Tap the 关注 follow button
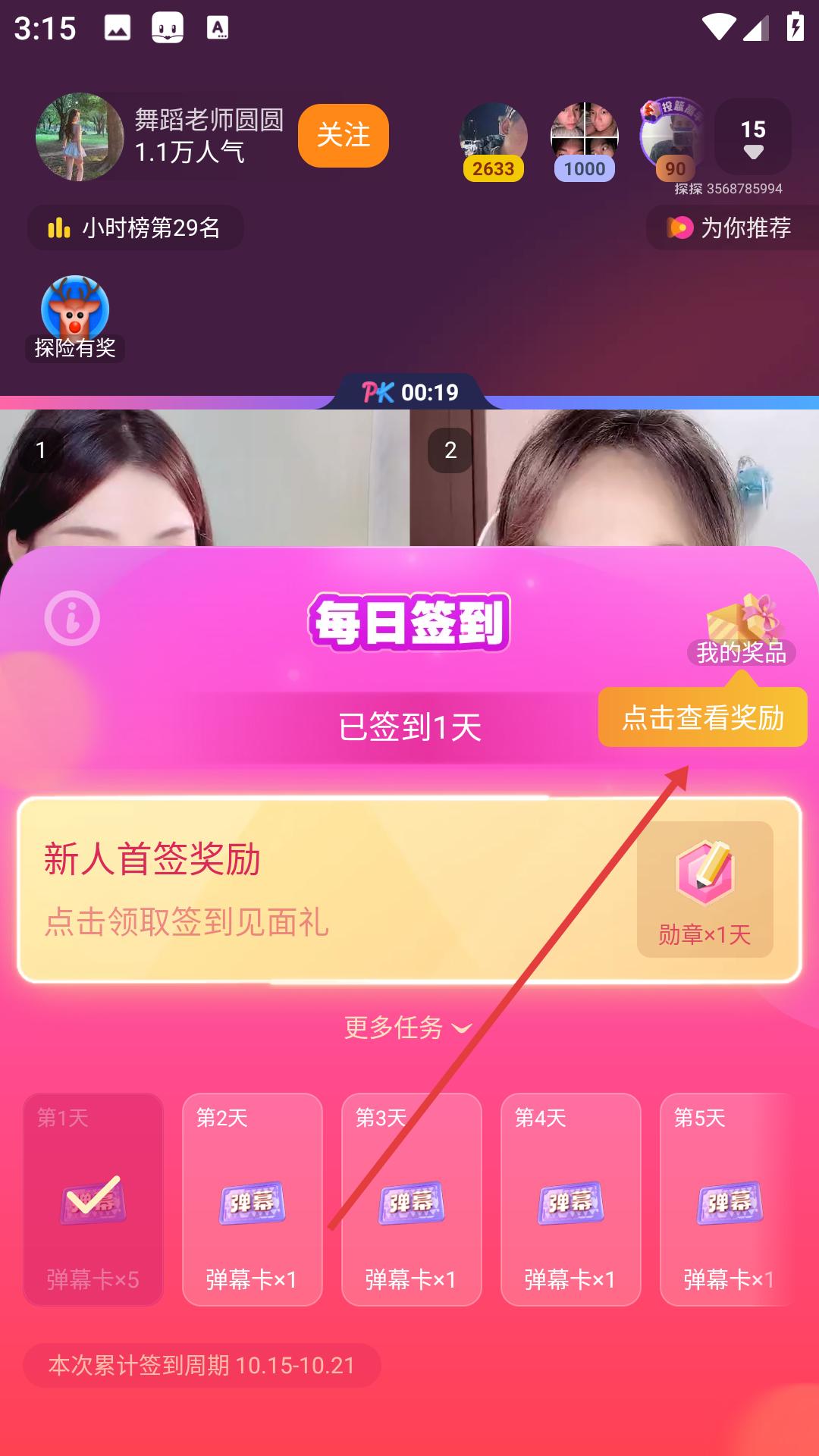The width and height of the screenshot is (819, 1456). (x=343, y=136)
